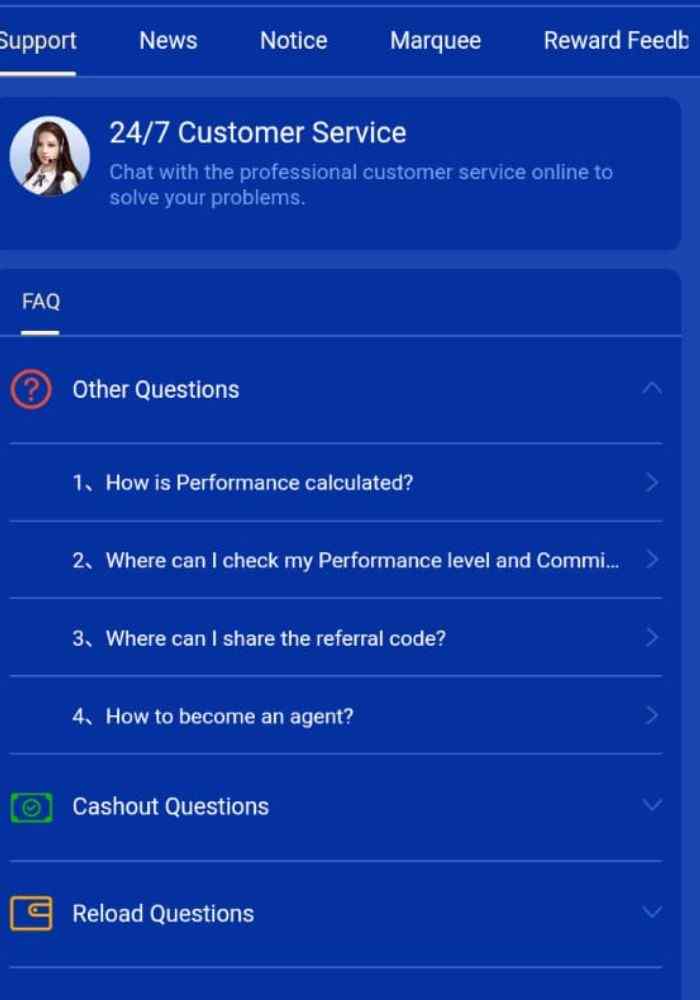Select the FAQ tab
This screenshot has width=700, height=1000.
pyautogui.click(x=41, y=301)
